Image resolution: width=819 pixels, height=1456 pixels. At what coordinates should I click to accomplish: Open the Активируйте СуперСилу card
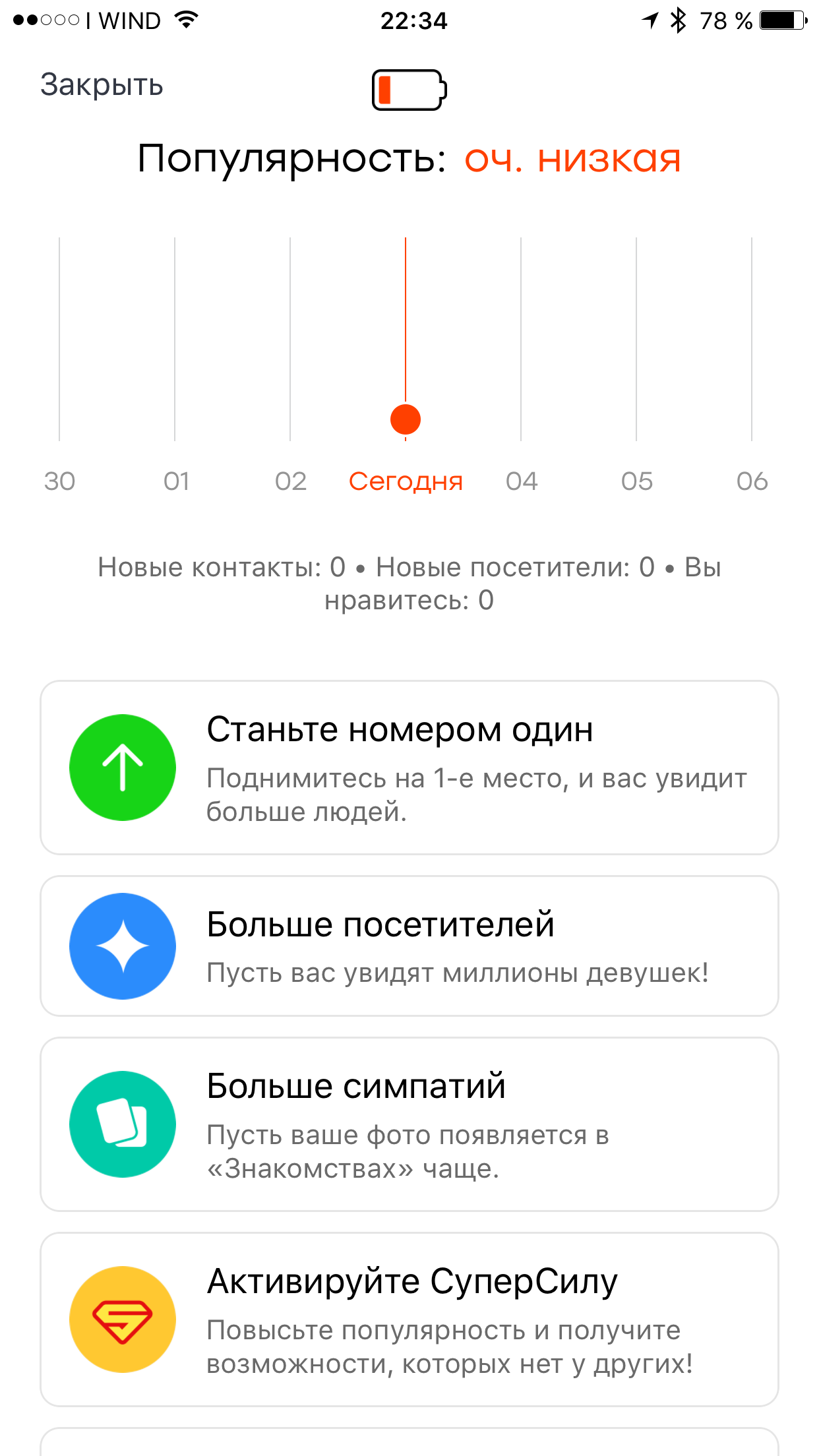pos(409,1319)
